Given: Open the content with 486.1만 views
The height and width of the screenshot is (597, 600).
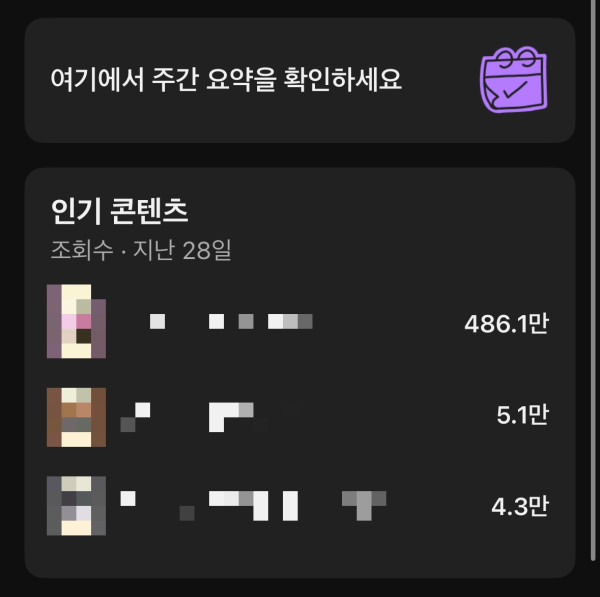Looking at the screenshot, I should click(298, 322).
